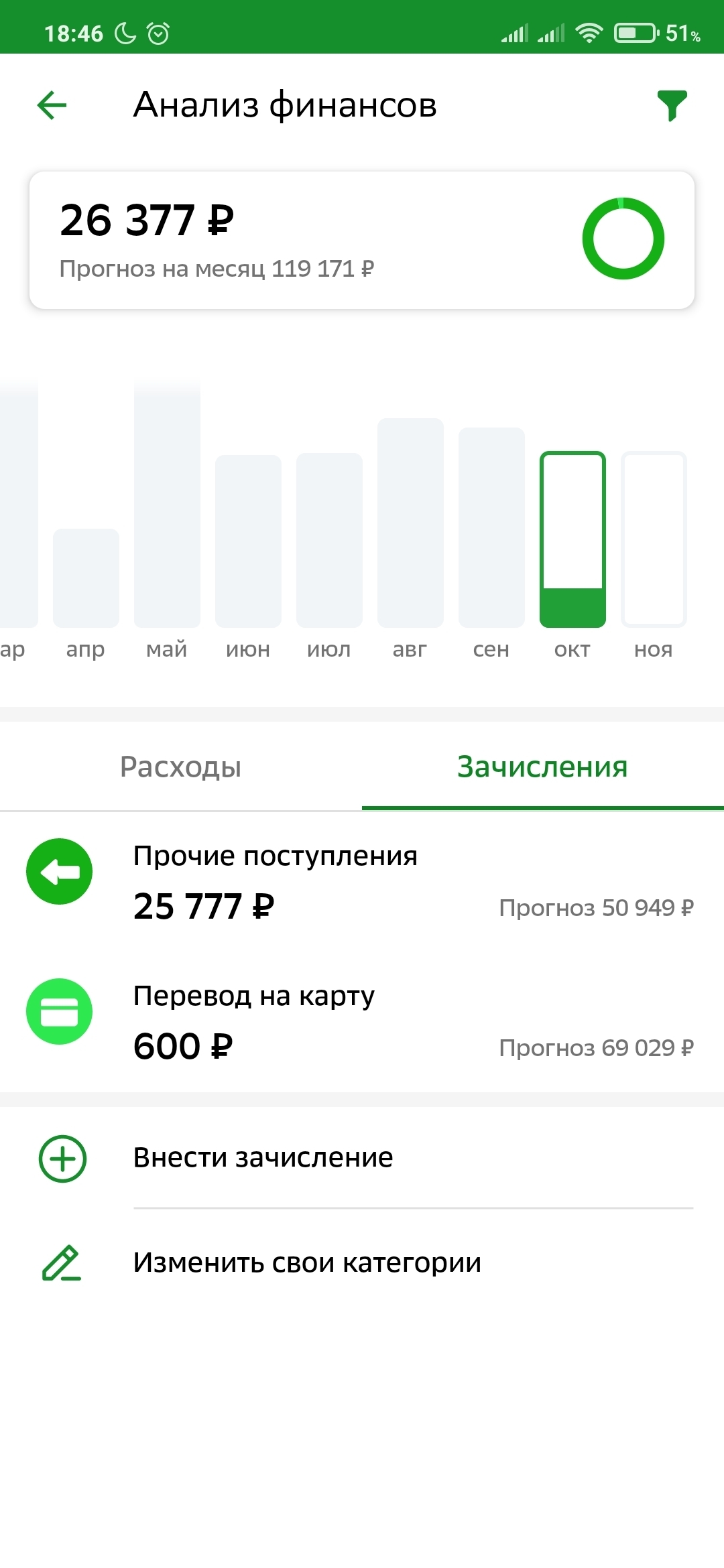Select the окт month bar
The image size is (724, 1568).
point(572,539)
